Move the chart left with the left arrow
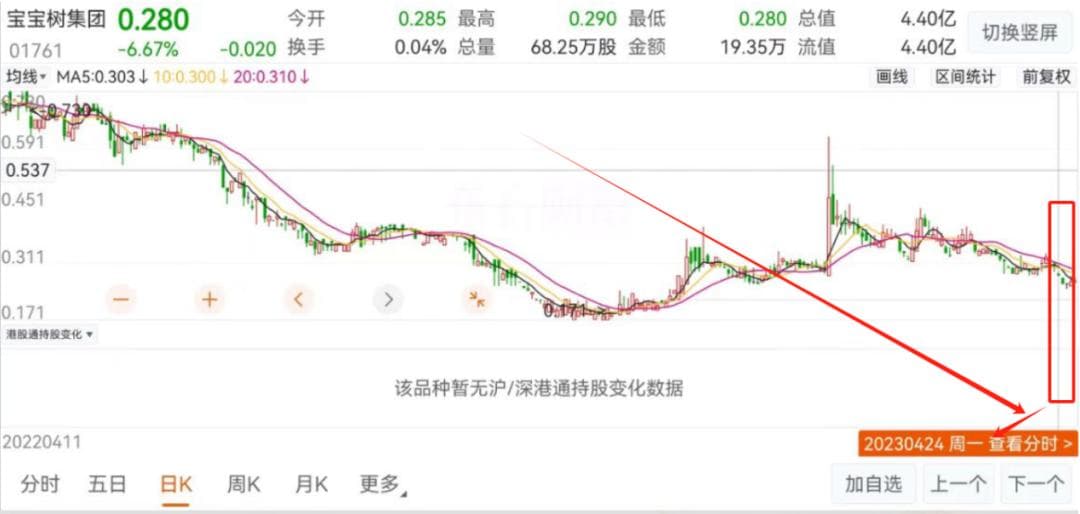The height and width of the screenshot is (514, 1080). pos(298,298)
